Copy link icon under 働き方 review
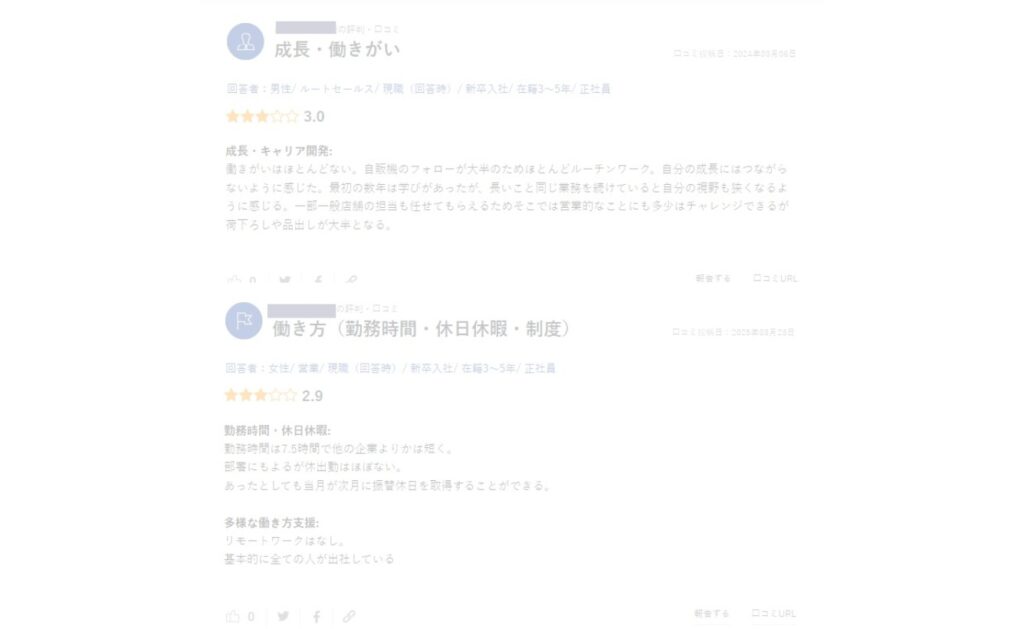The image size is (1024, 629). coord(349,616)
